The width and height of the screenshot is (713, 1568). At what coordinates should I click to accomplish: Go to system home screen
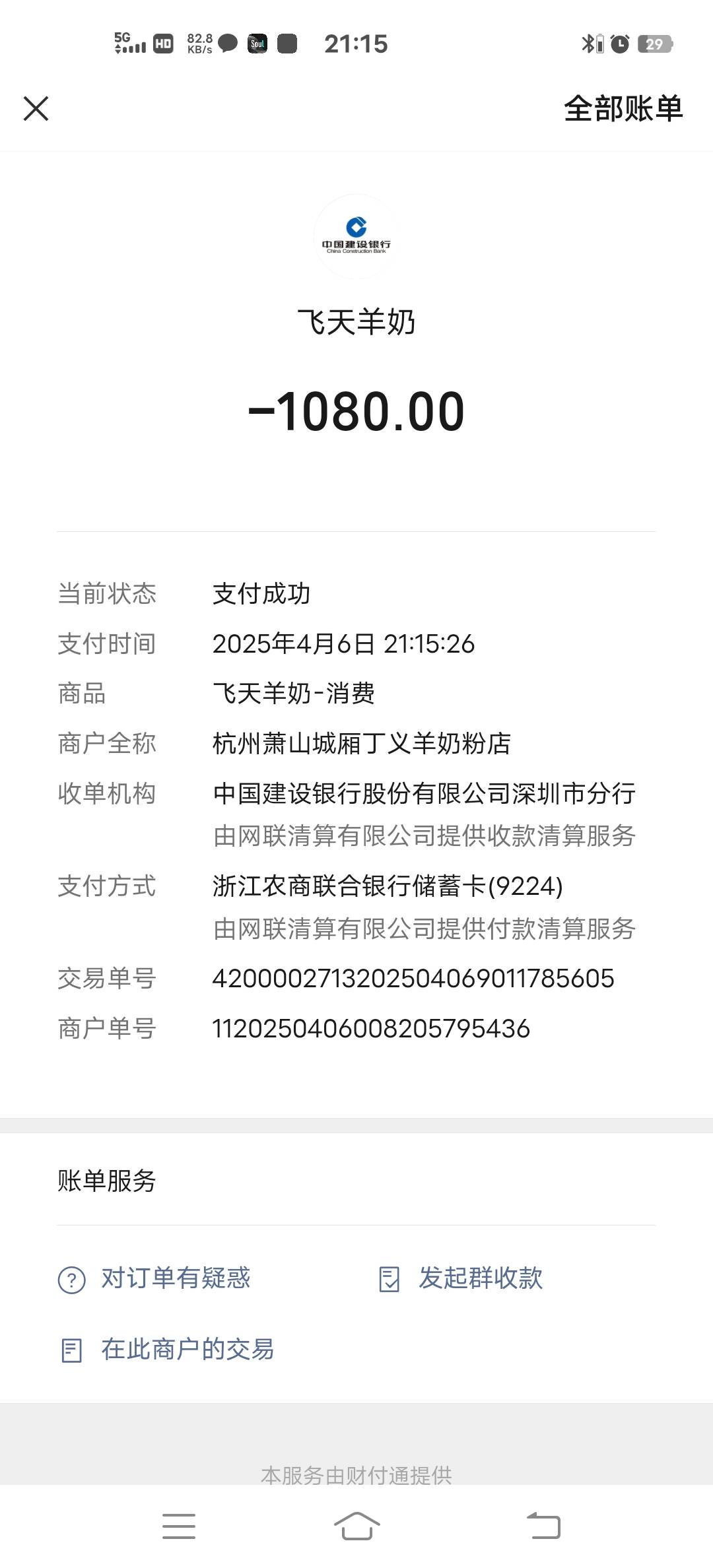pyautogui.click(x=356, y=1526)
